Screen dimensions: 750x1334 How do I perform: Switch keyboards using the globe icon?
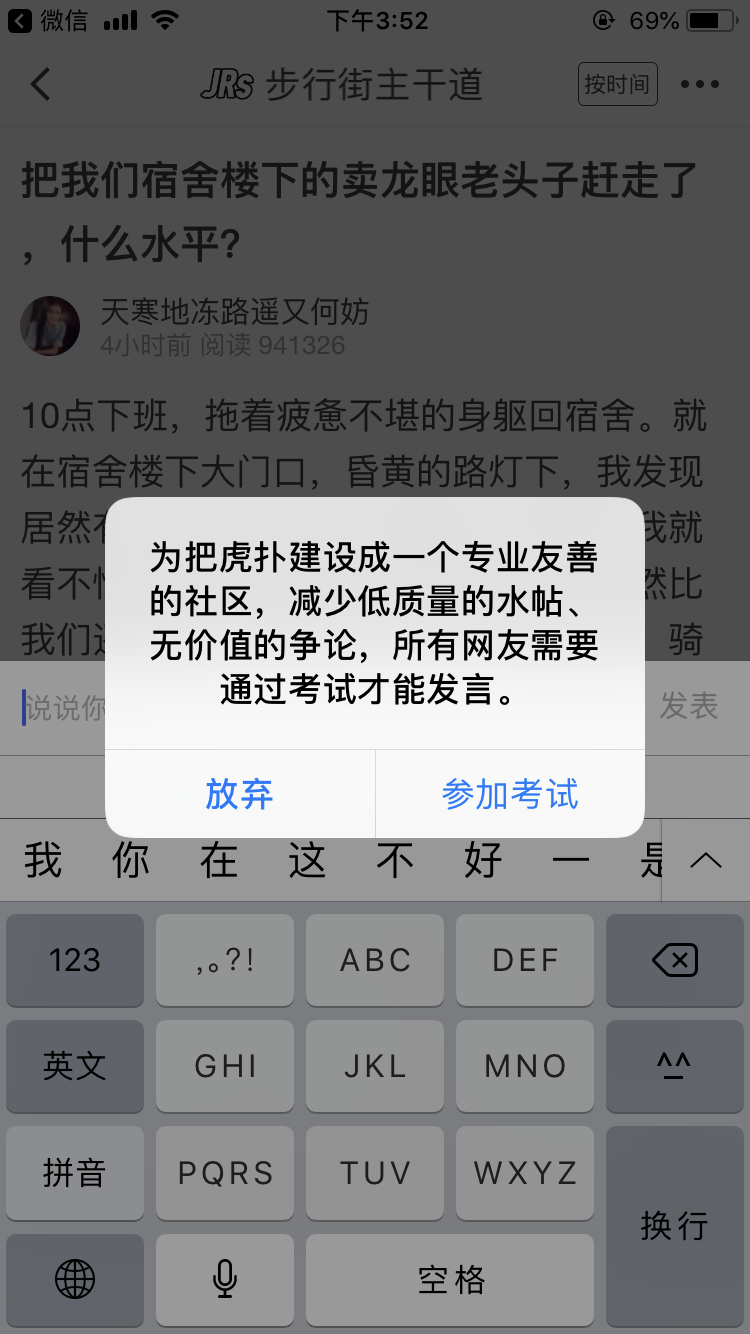(x=75, y=1281)
